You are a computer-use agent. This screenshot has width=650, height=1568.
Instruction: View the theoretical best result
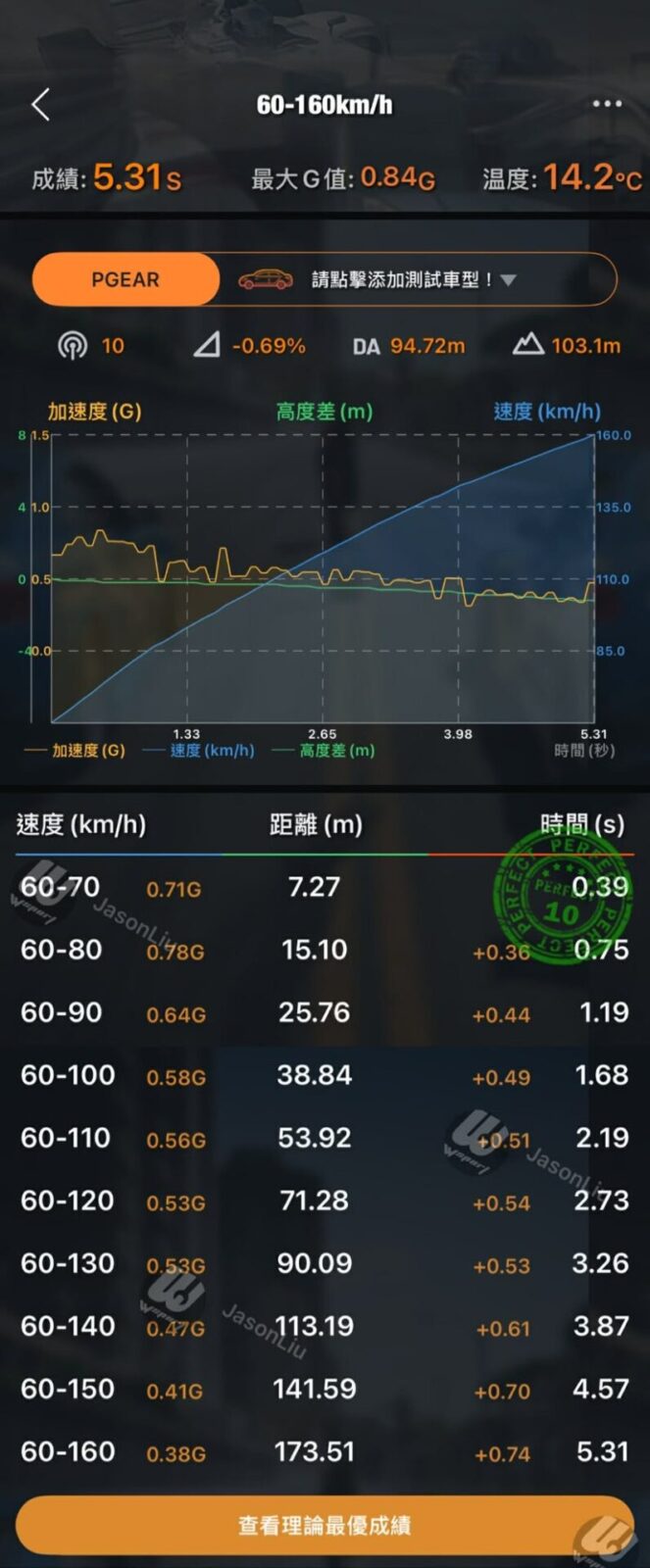[325, 1525]
